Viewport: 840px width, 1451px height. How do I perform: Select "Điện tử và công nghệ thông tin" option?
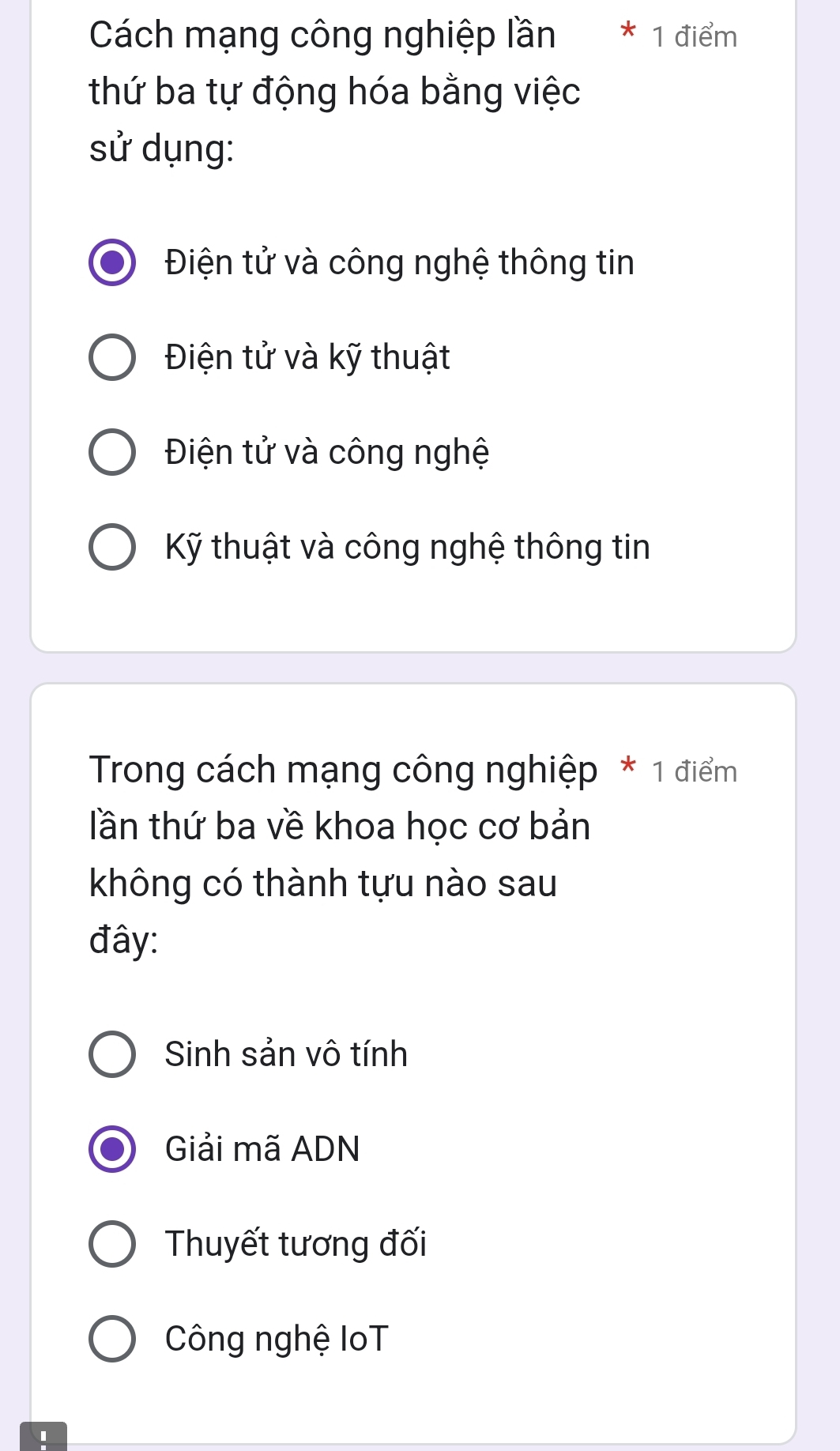[112, 262]
